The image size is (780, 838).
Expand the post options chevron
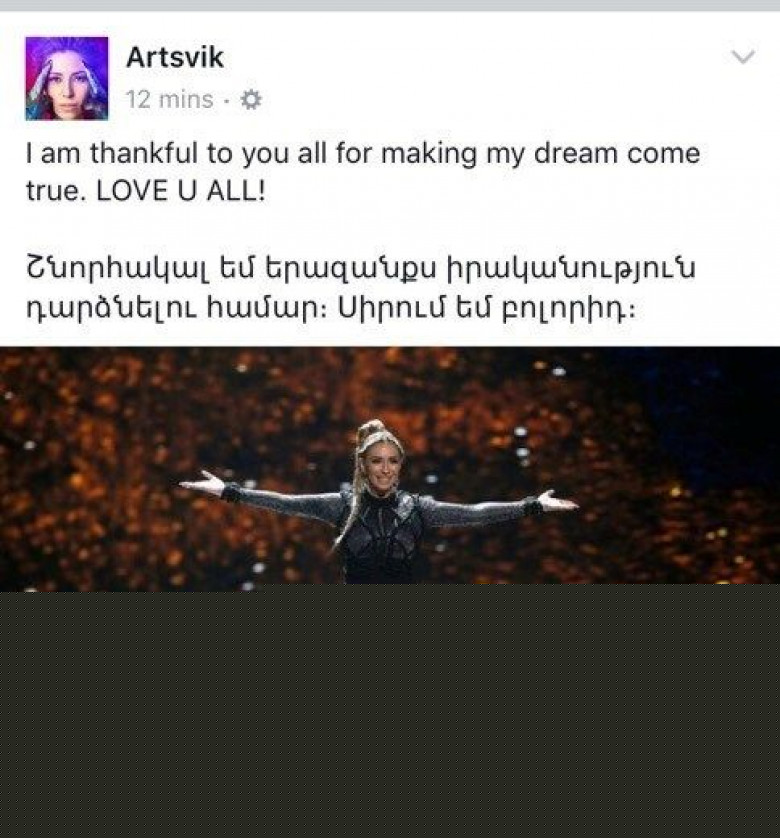(x=743, y=58)
